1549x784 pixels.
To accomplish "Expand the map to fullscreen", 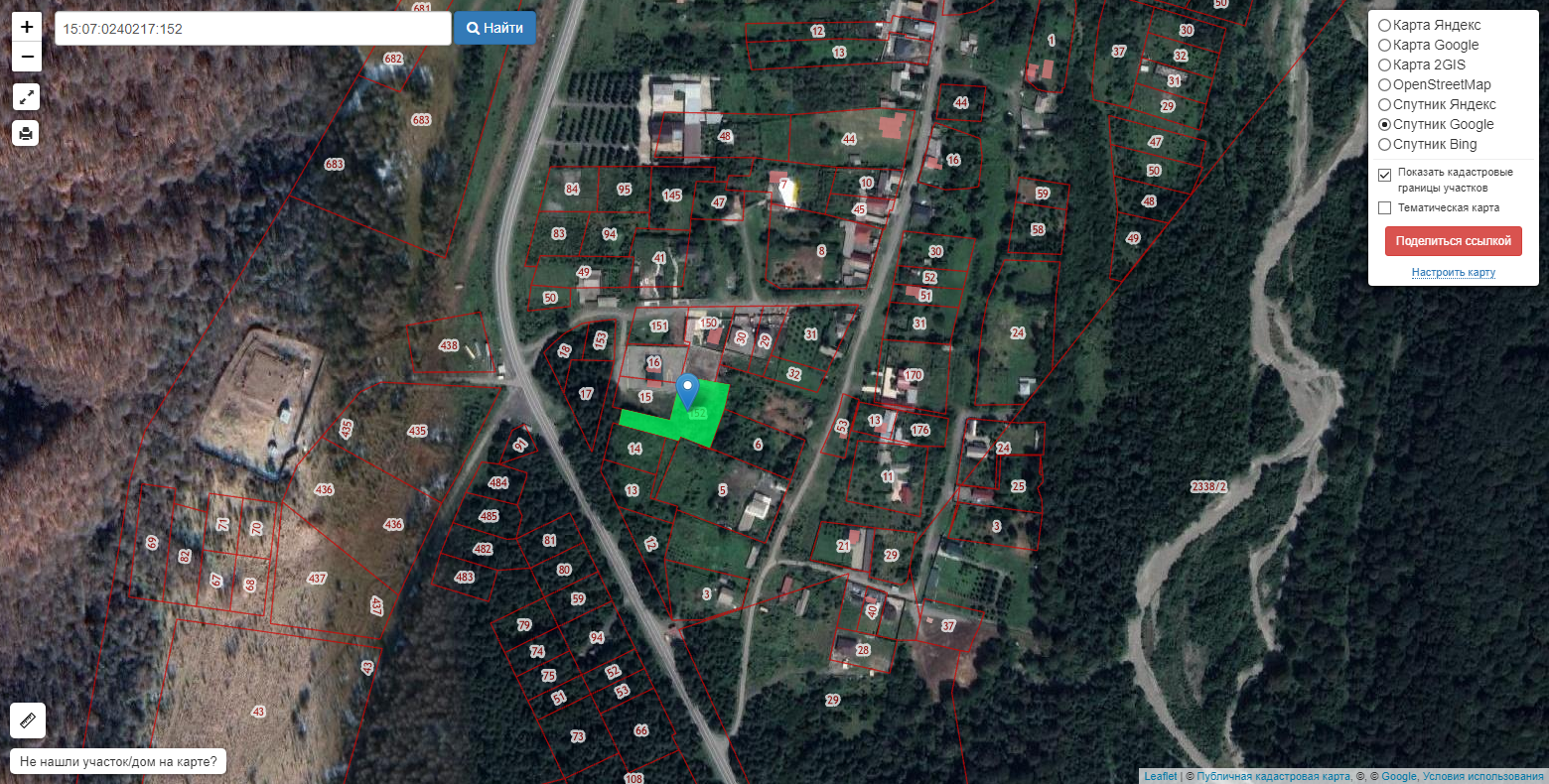I will 27,97.
